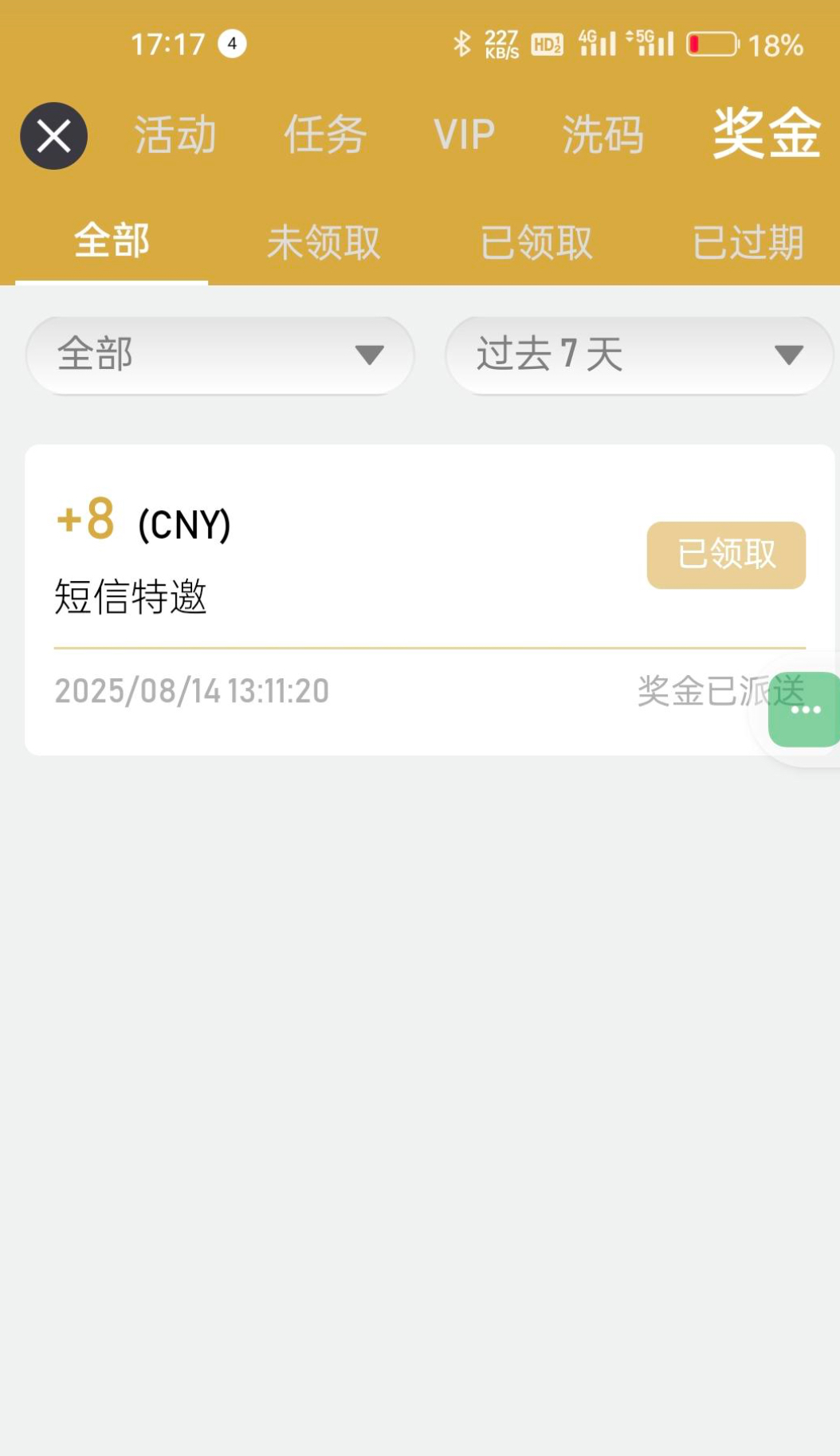Show 全部 bonus records sub-tab
The image size is (840, 1456).
[x=112, y=241]
